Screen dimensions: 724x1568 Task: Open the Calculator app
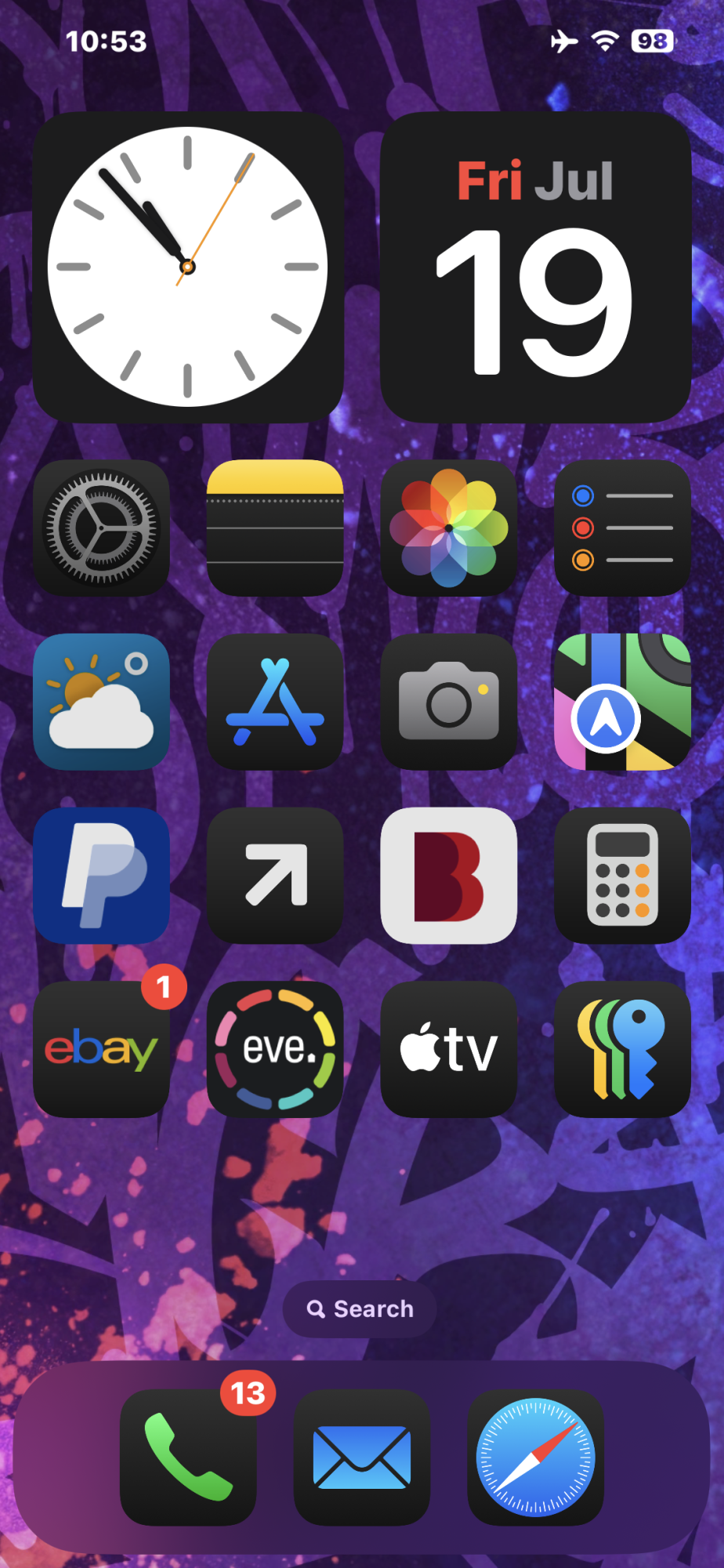point(622,875)
